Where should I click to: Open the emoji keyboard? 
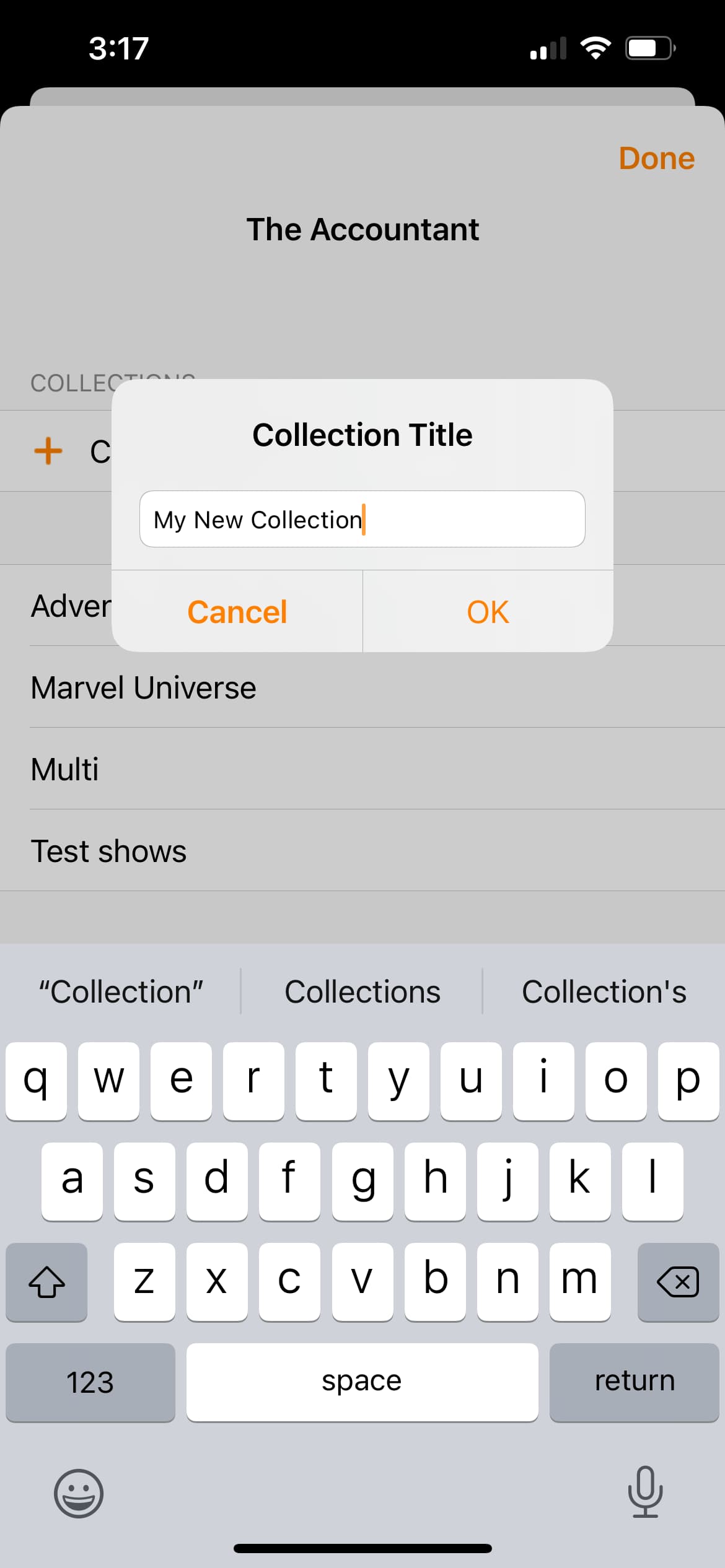(x=79, y=1493)
